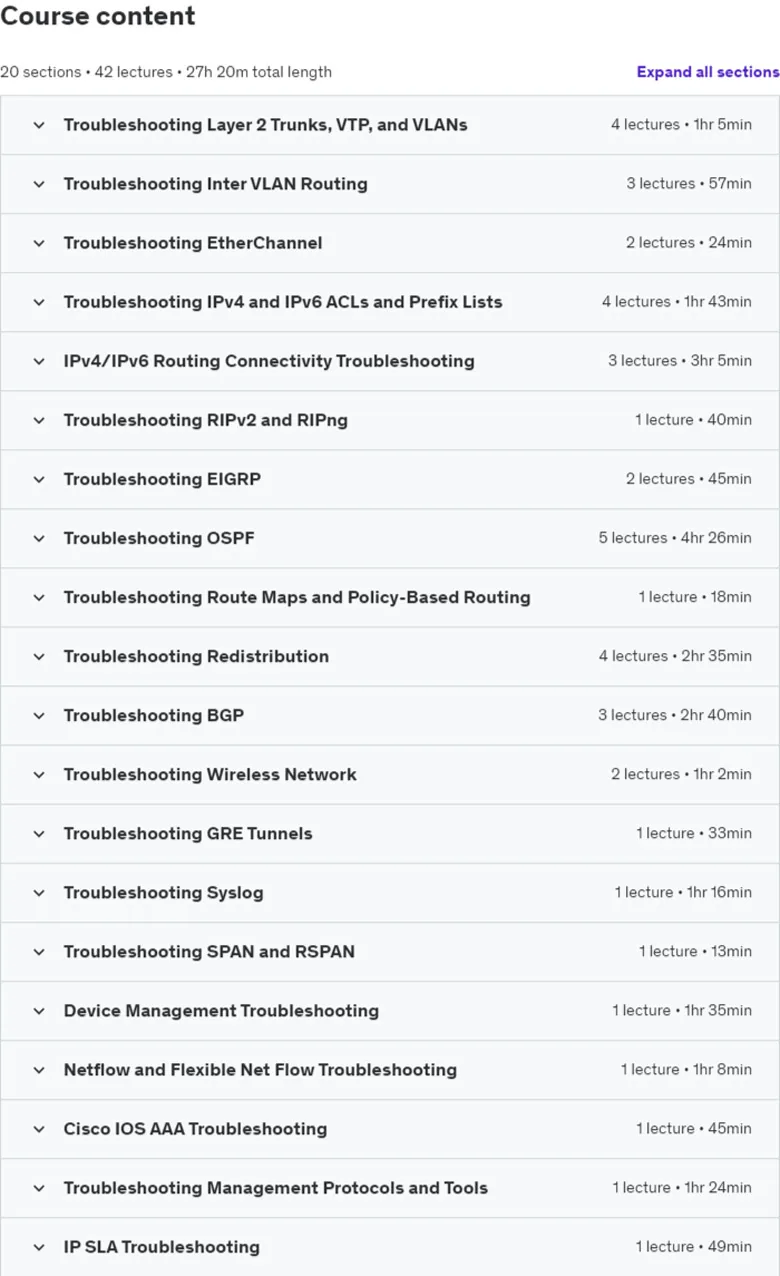Expand Troubleshooting Redistribution section
Image resolution: width=780 pixels, height=1276 pixels.
coord(390,656)
